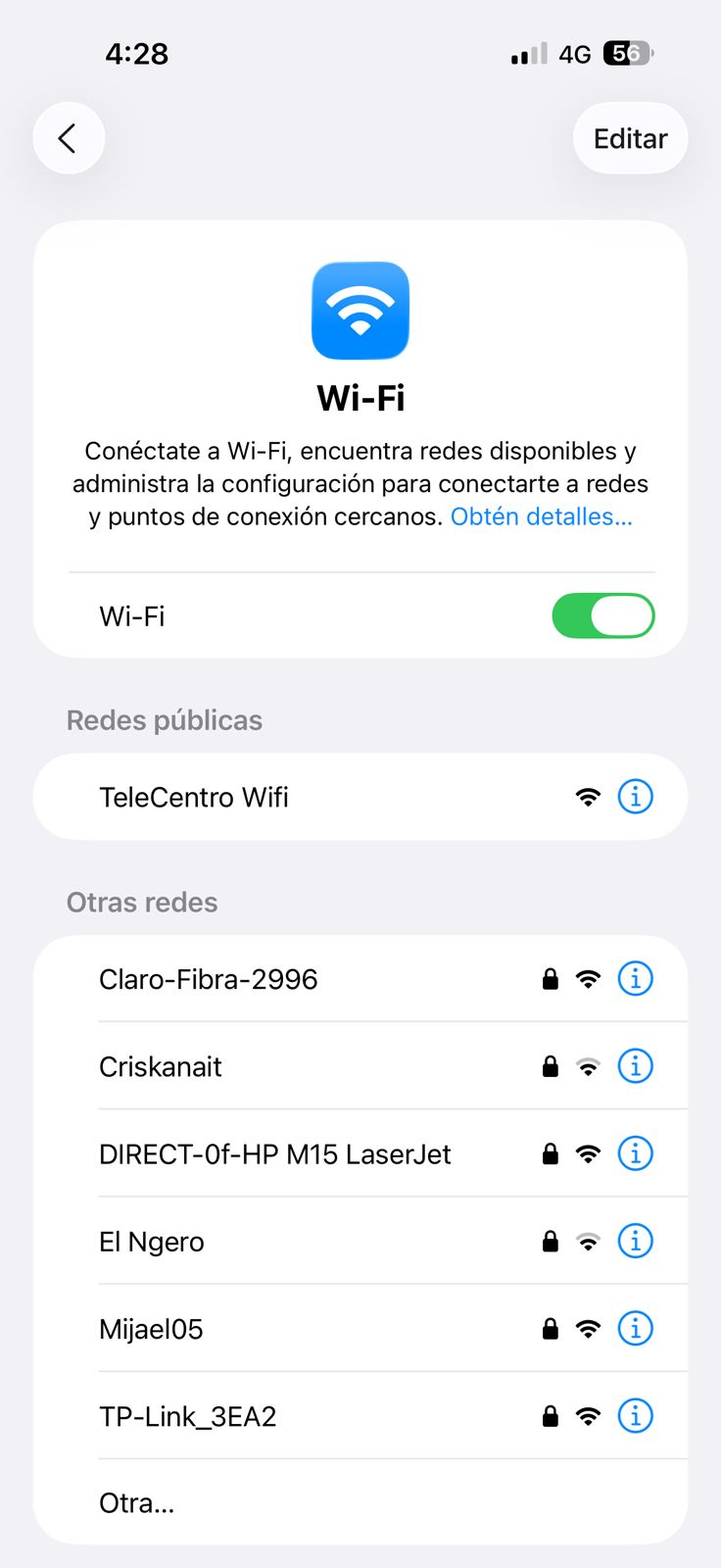The width and height of the screenshot is (721, 1568).
Task: Open info details for Criskanait
Action: (x=635, y=1066)
